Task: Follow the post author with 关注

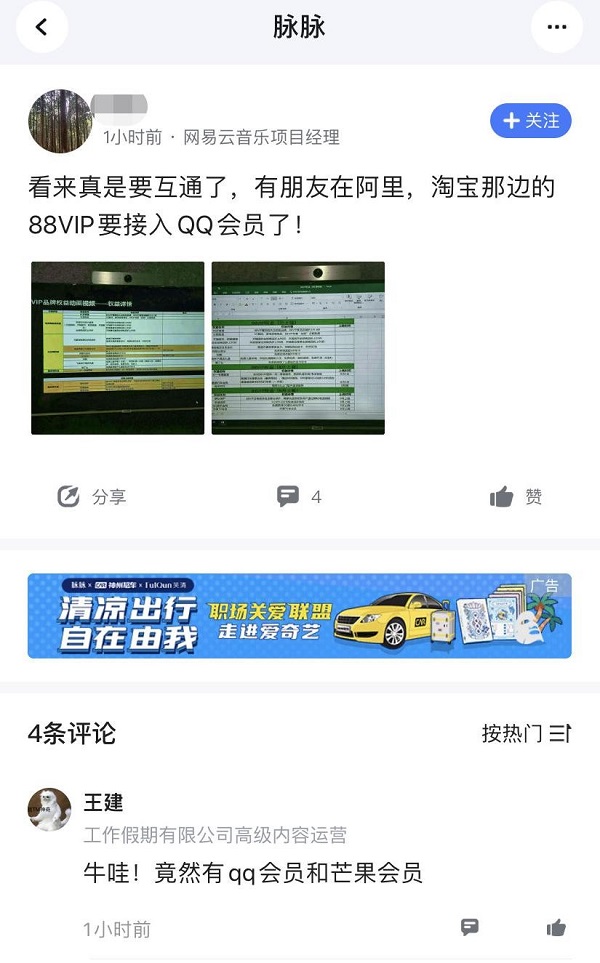Action: coord(530,121)
